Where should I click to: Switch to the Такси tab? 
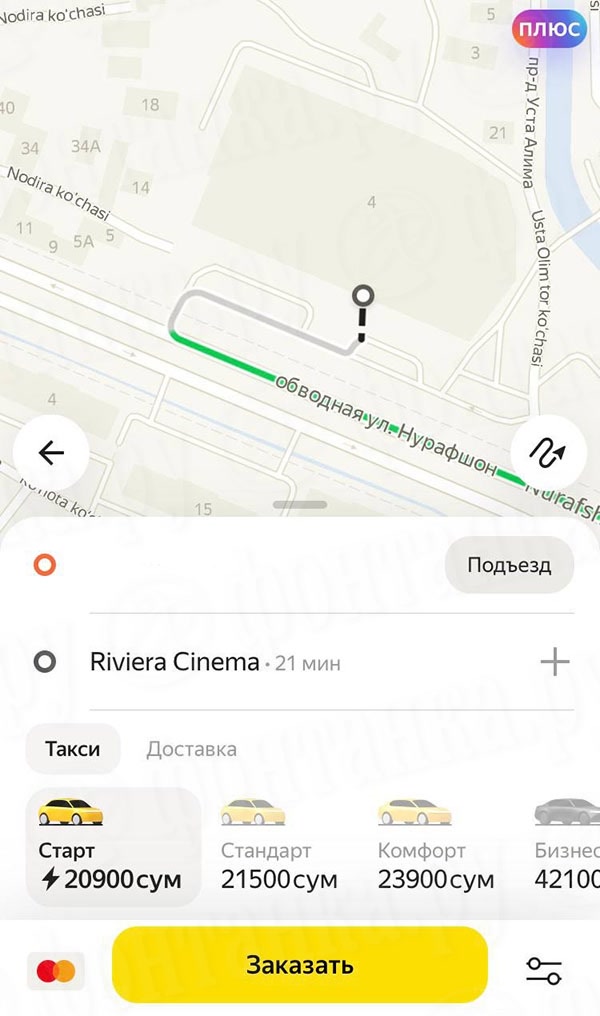[72, 749]
